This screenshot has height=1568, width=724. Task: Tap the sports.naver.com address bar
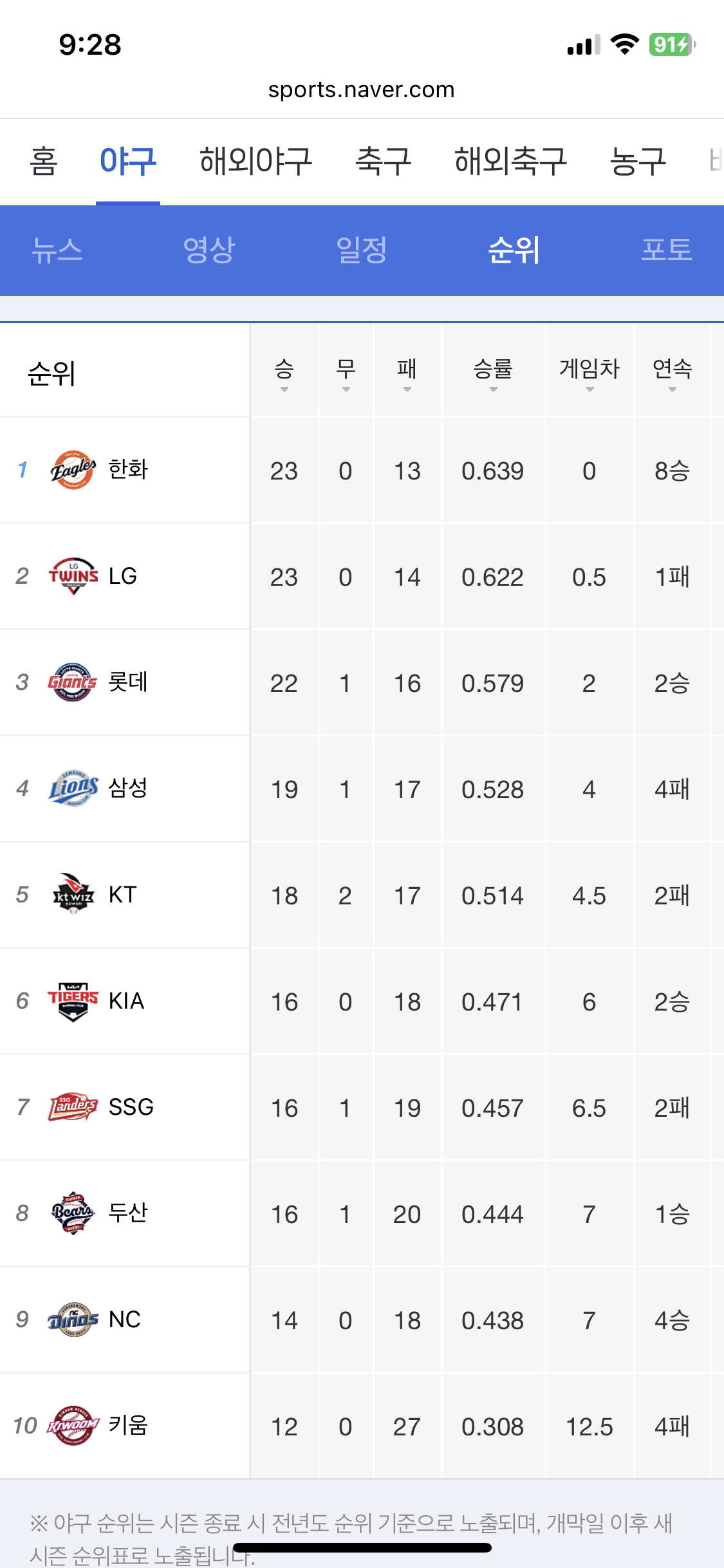(362, 89)
